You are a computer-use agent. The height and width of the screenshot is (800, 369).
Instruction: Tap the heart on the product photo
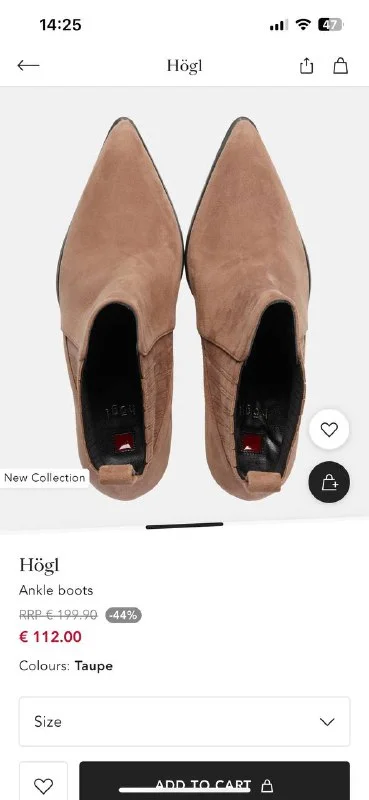(329, 430)
